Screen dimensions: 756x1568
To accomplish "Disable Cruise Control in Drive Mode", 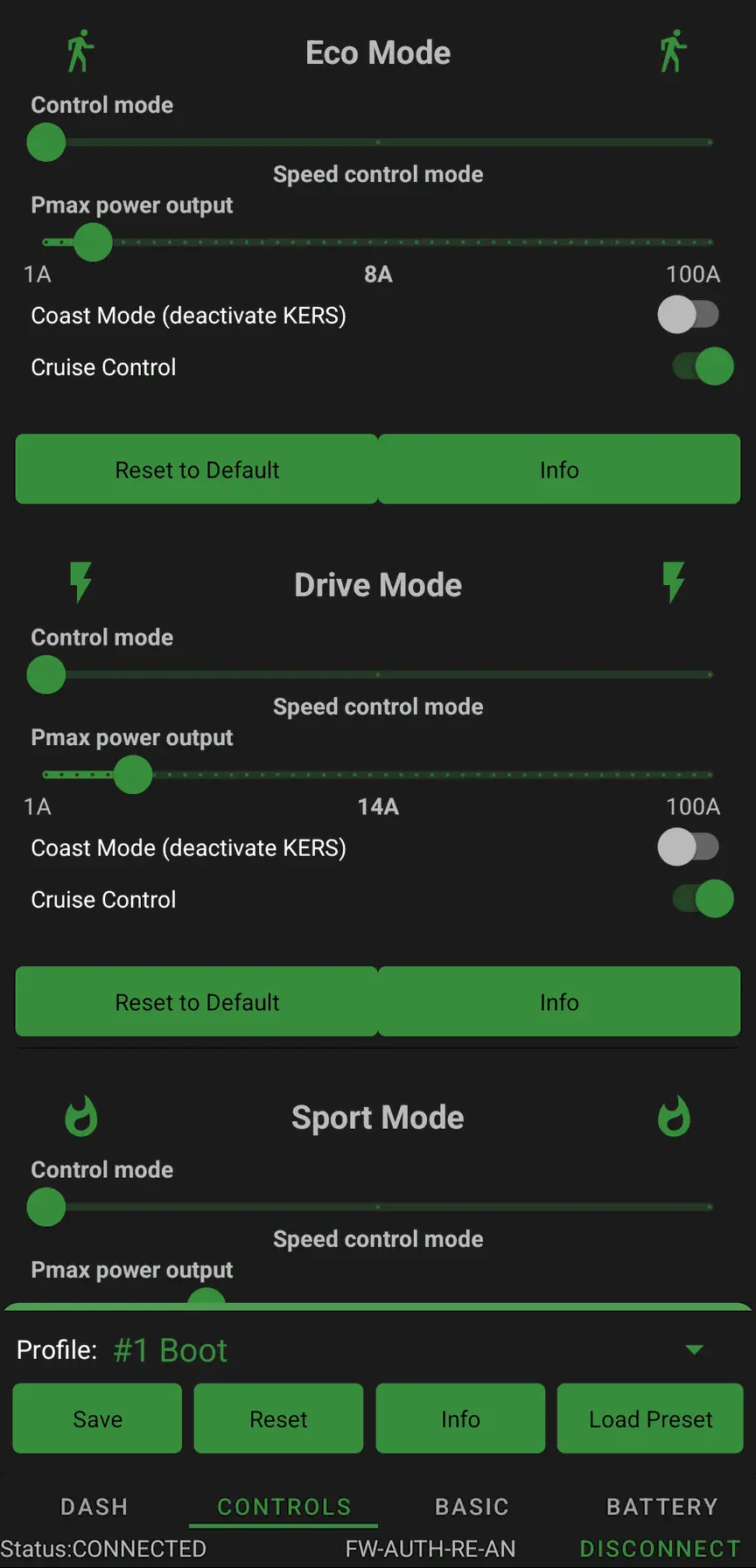I will pos(703,899).
